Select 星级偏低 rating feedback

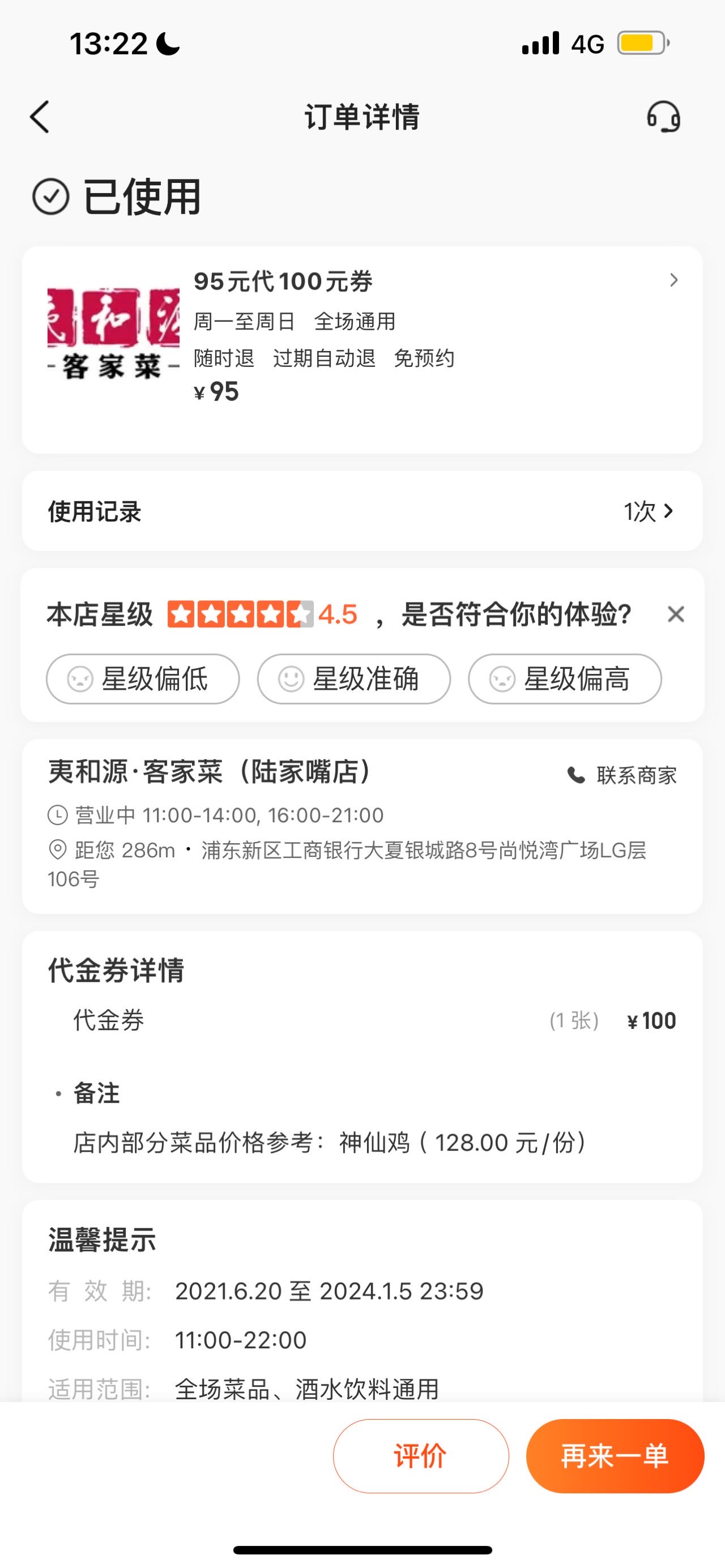pyautogui.click(x=143, y=679)
